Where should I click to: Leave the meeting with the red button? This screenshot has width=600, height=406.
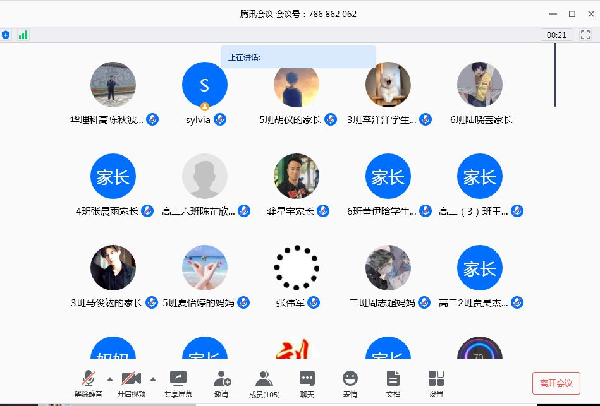click(x=555, y=382)
